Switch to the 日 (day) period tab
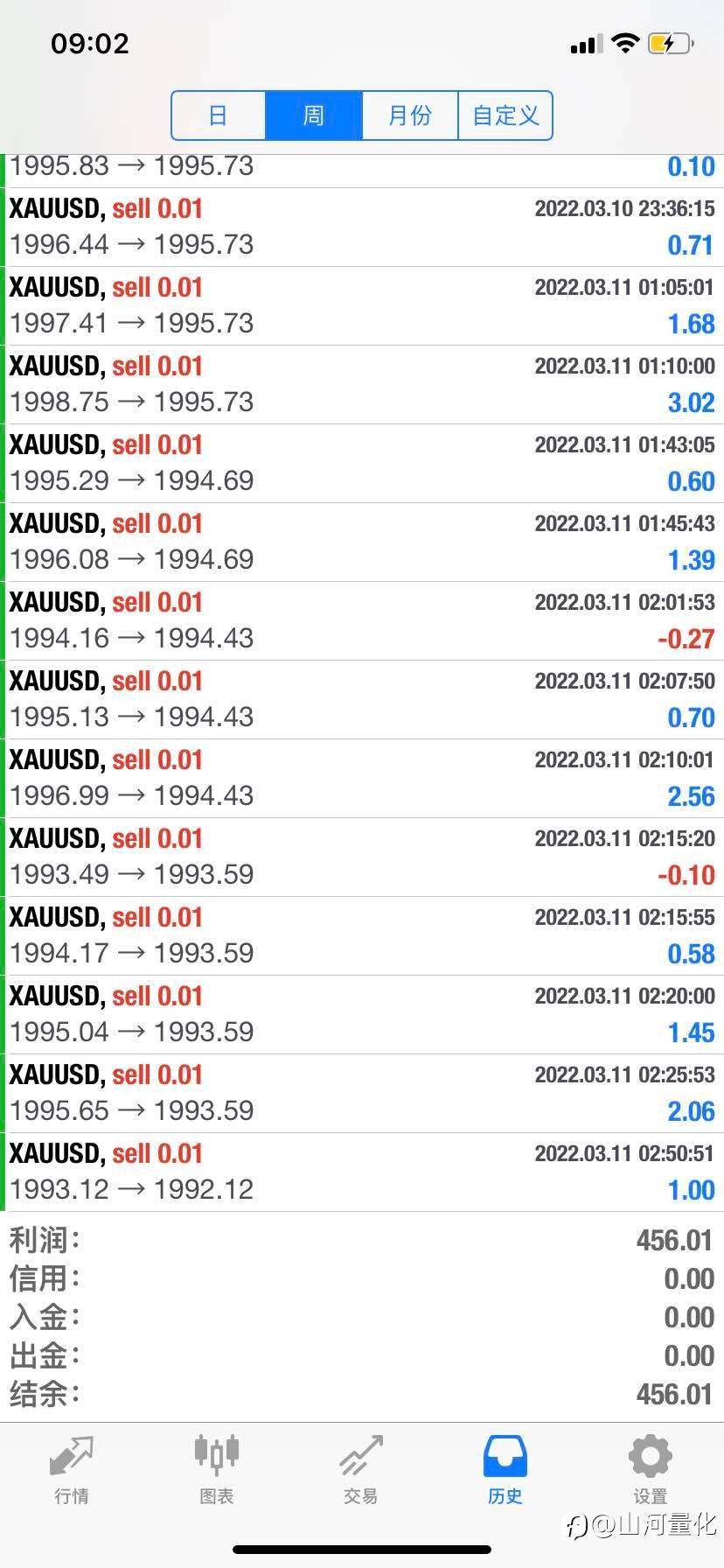This screenshot has height=1568, width=724. point(219,115)
